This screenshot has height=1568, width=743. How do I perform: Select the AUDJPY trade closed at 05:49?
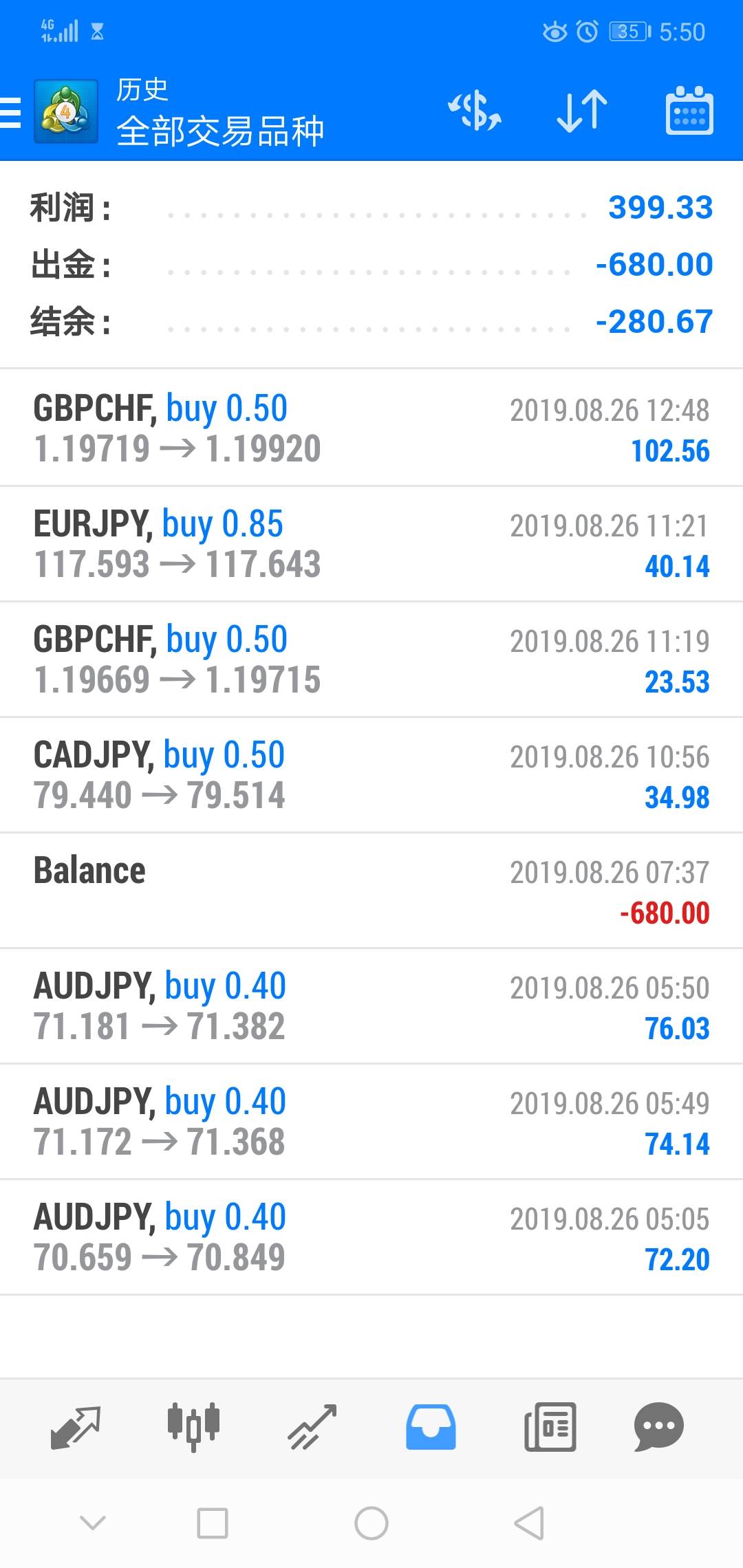(371, 1121)
